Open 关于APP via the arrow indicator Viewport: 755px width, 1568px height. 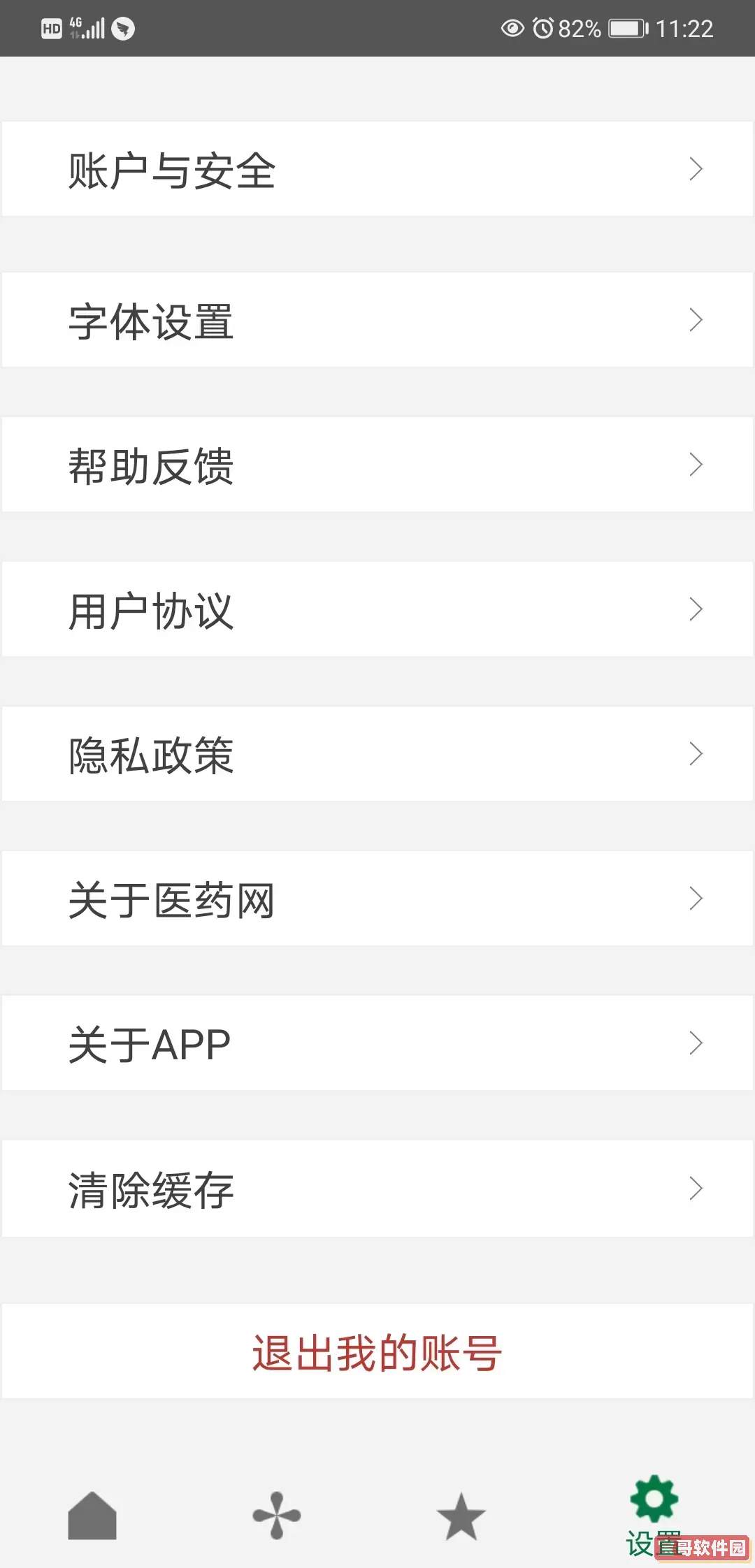tap(695, 1043)
